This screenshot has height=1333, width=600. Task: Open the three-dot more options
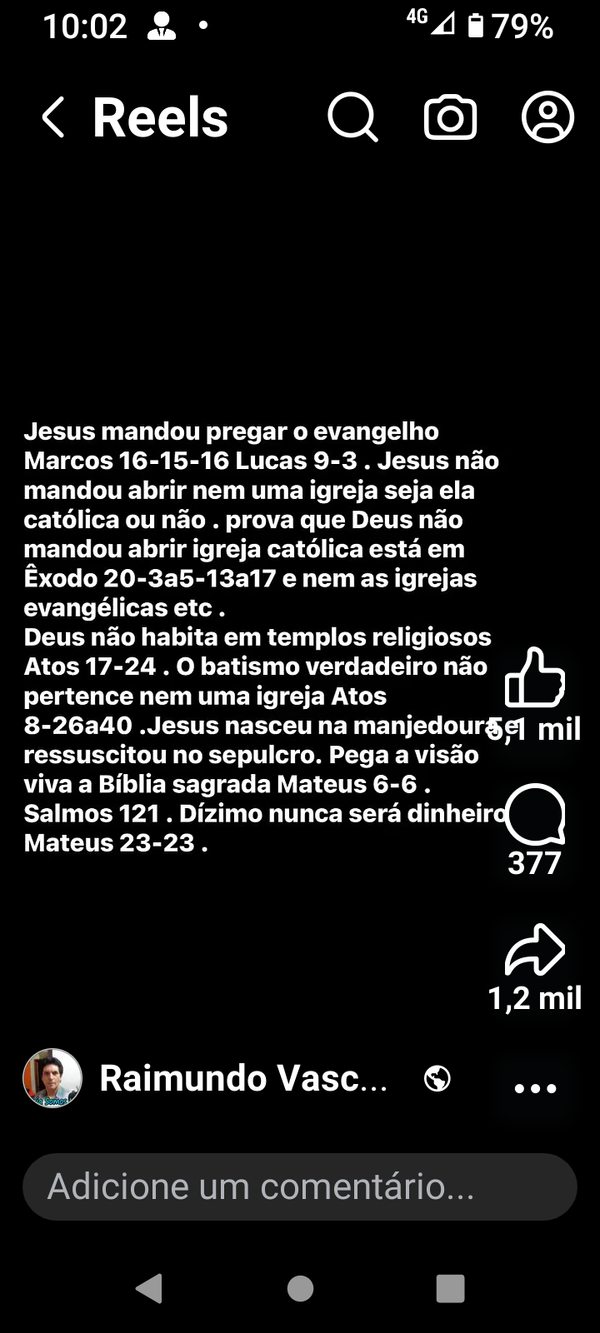click(x=535, y=1089)
